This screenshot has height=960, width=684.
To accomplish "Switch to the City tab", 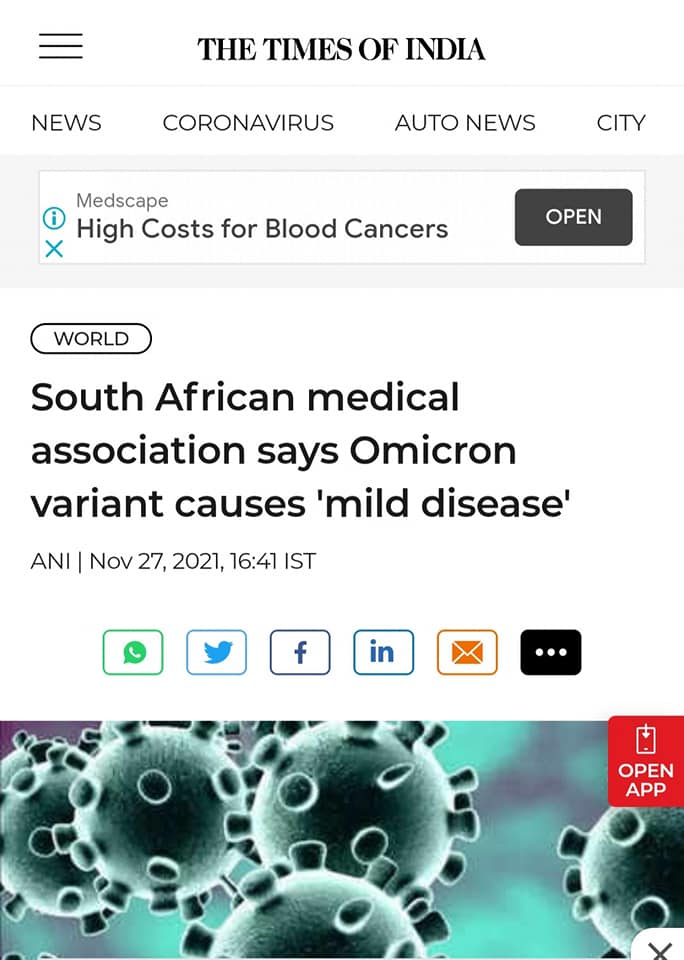I will pyautogui.click(x=620, y=123).
